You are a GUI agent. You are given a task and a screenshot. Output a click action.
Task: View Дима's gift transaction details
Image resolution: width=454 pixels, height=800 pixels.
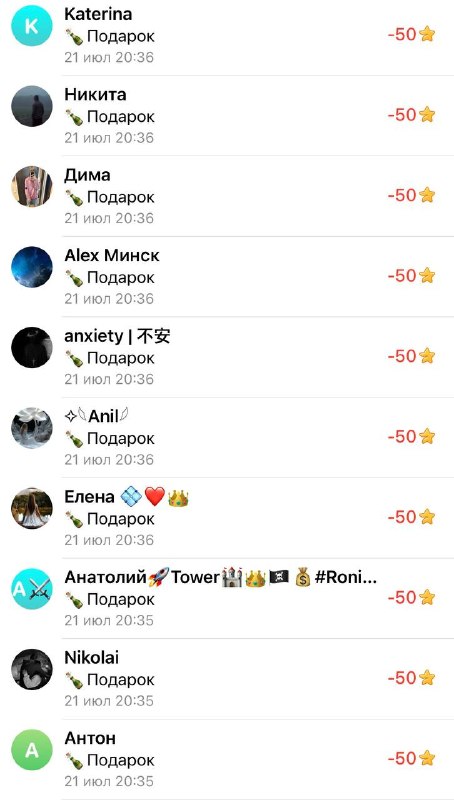227,196
